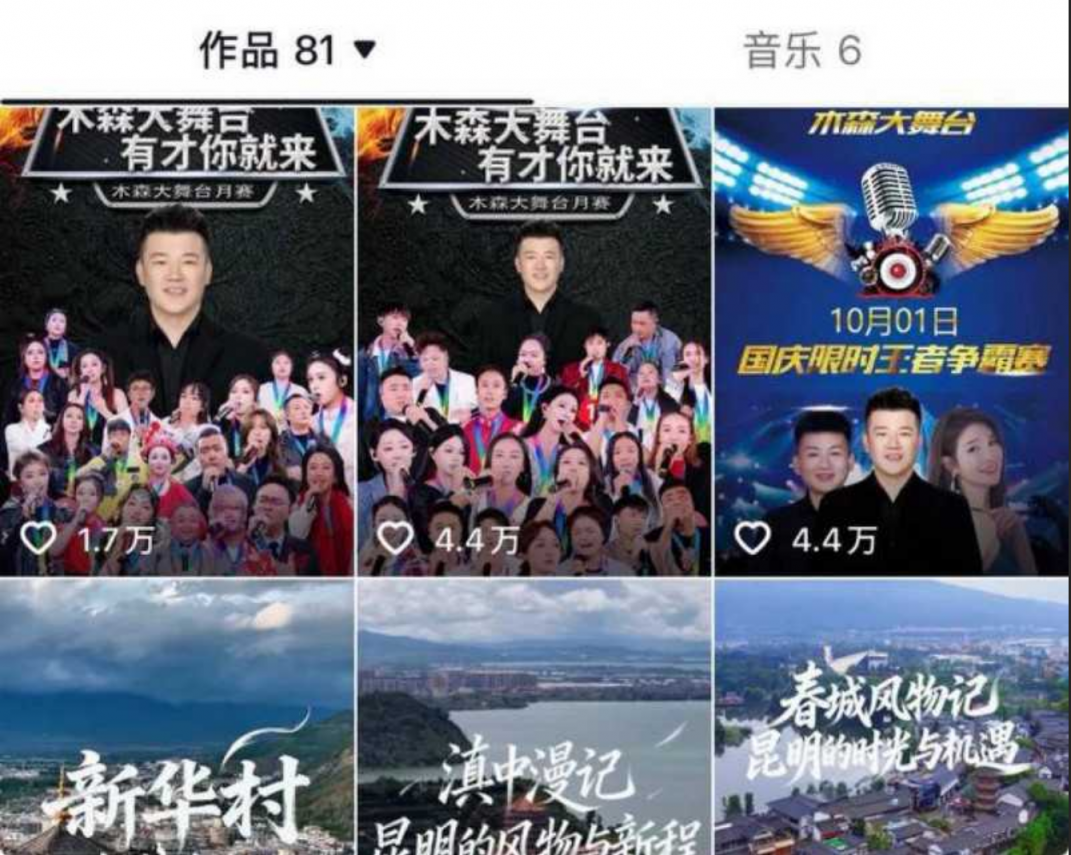
Task: Expand the 作品 81 sort dropdown
Action: tap(364, 50)
